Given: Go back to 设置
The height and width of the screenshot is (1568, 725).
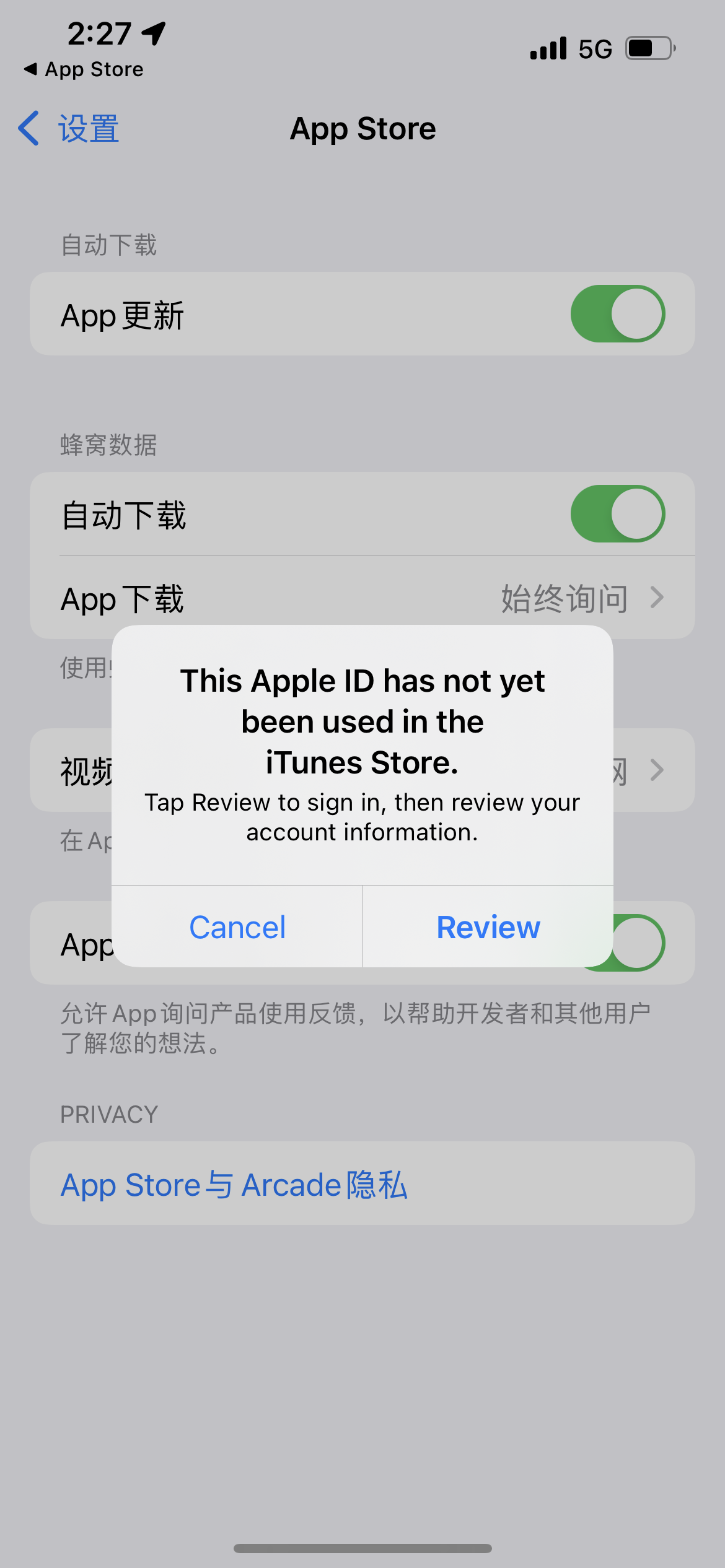Looking at the screenshot, I should coord(69,129).
